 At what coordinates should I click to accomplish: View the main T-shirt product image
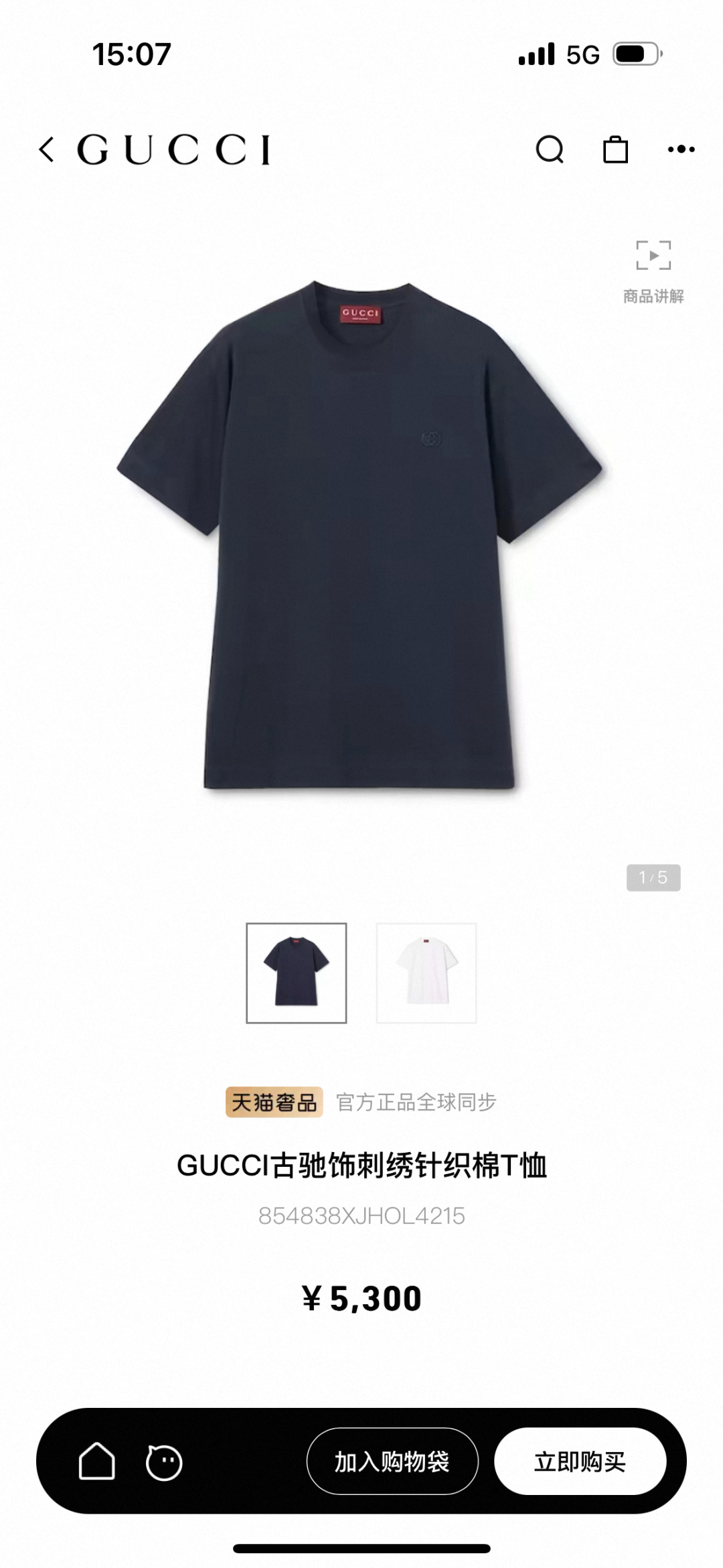pyautogui.click(x=360, y=536)
